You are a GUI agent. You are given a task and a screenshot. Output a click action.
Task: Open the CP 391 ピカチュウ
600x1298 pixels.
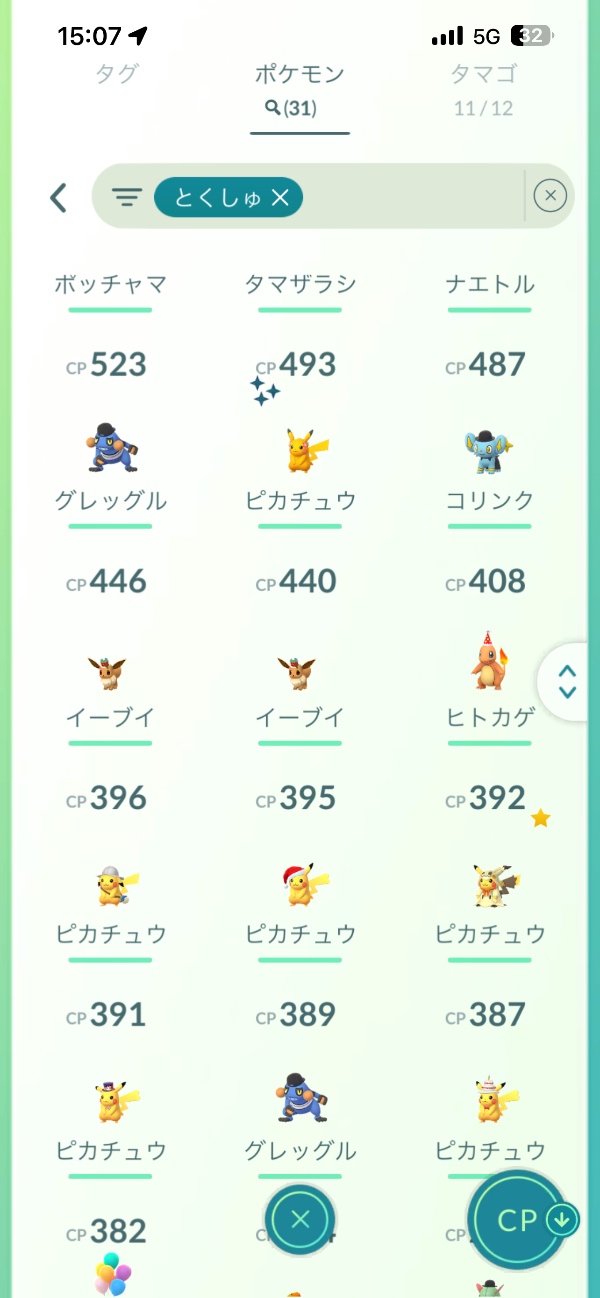(x=111, y=1100)
